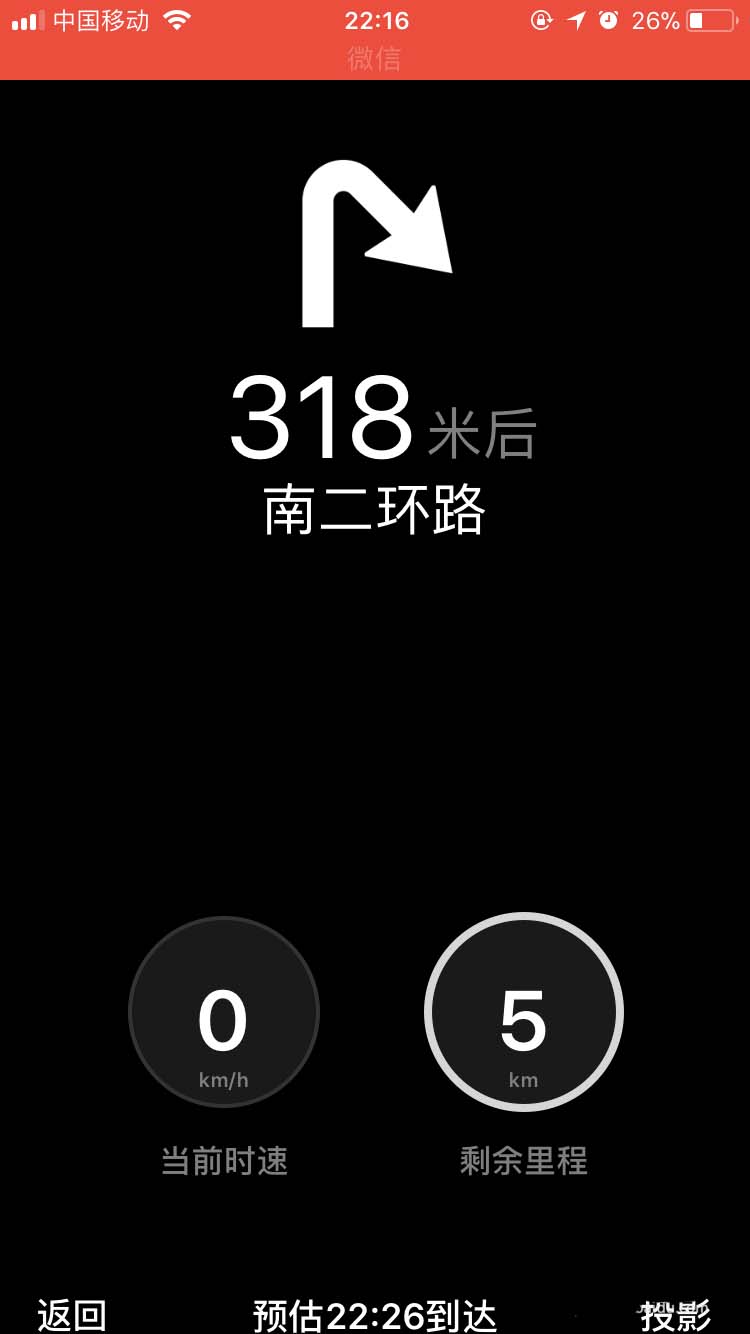Viewport: 750px width, 1334px height.
Task: Return to 微信 via red status bar
Action: coord(374,58)
